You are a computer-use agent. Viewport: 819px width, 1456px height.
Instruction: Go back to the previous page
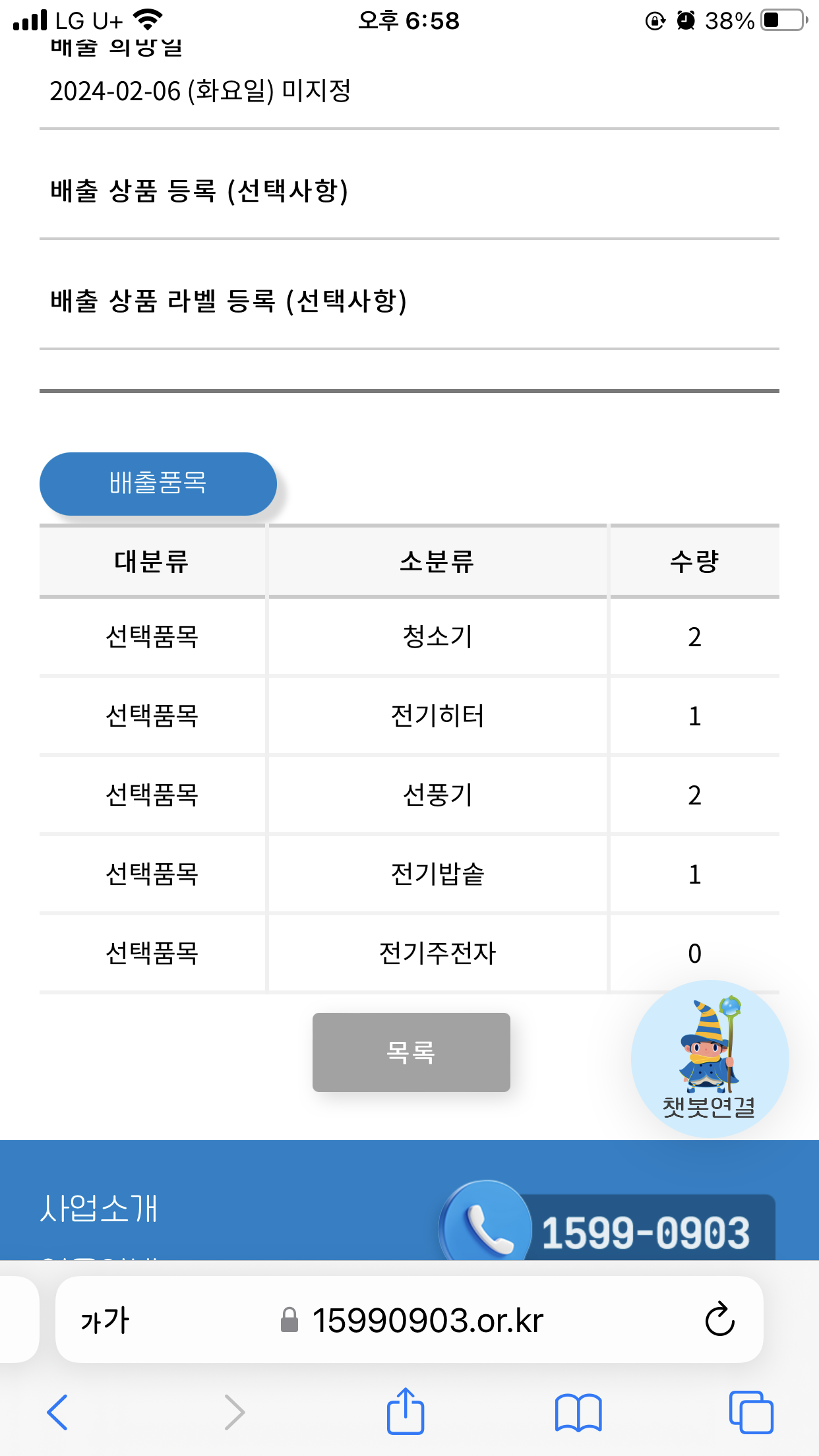(x=57, y=1412)
